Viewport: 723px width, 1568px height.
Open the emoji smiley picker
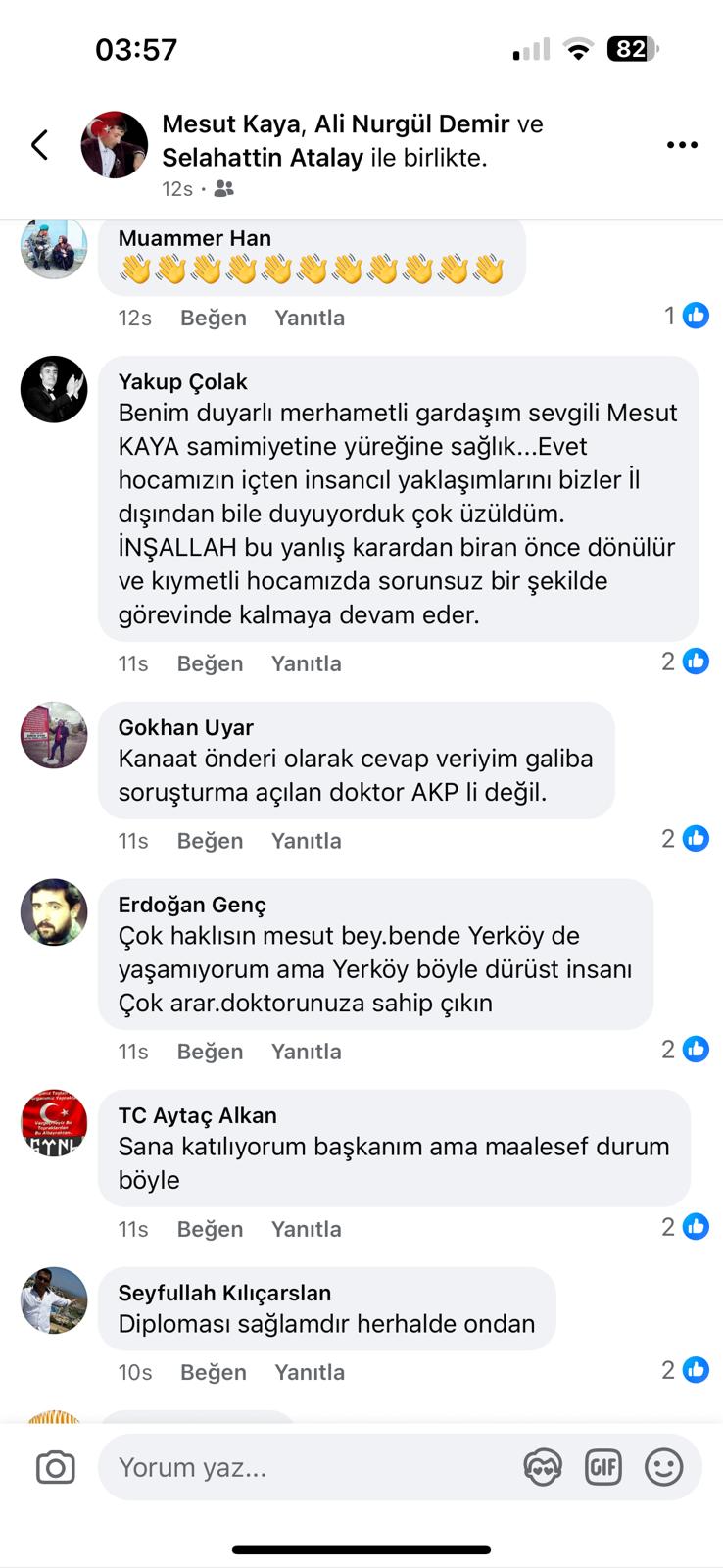663,1467
